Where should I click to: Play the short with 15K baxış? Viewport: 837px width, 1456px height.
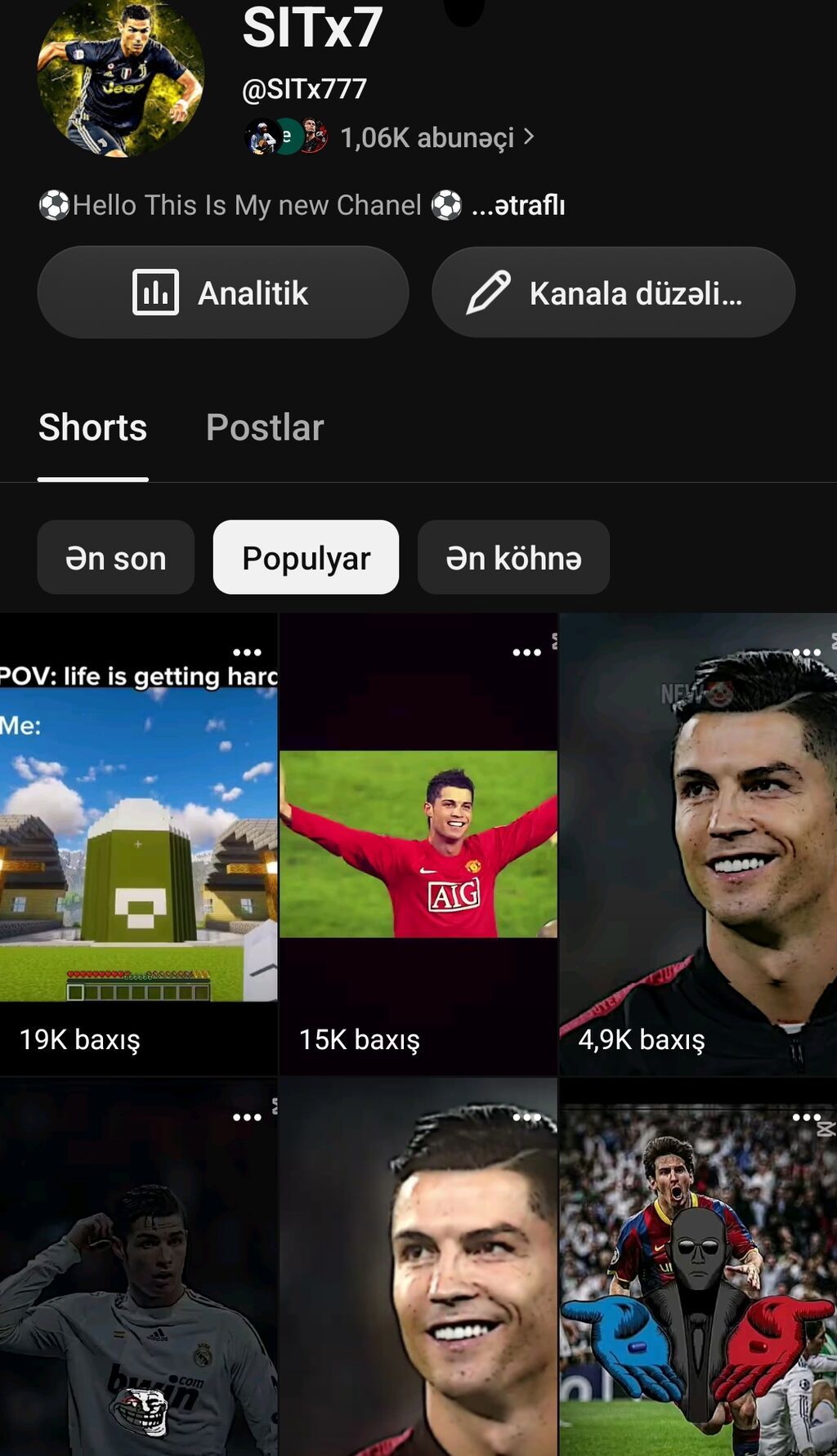[x=418, y=846]
